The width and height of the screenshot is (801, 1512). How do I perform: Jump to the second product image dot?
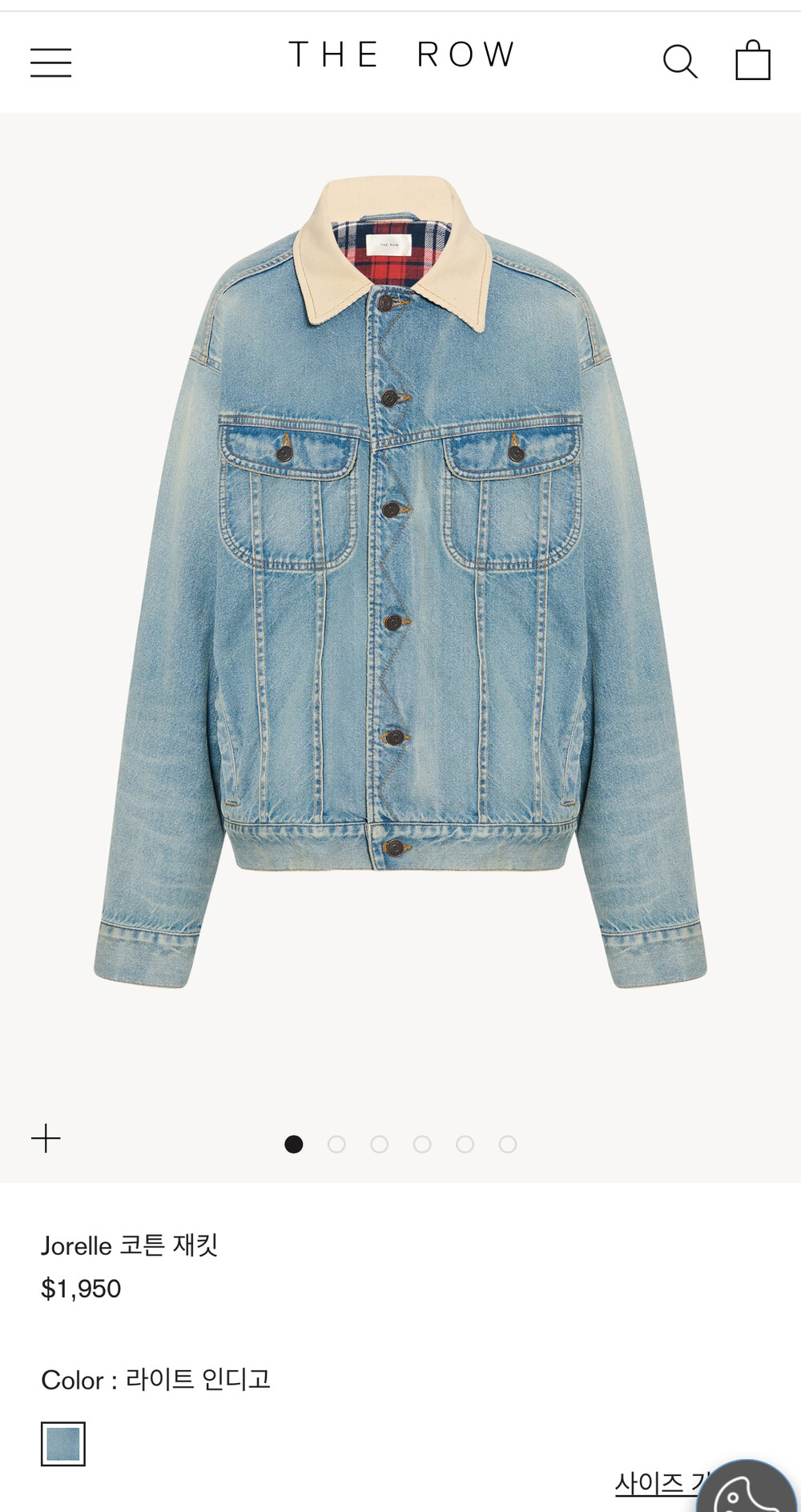click(336, 1144)
